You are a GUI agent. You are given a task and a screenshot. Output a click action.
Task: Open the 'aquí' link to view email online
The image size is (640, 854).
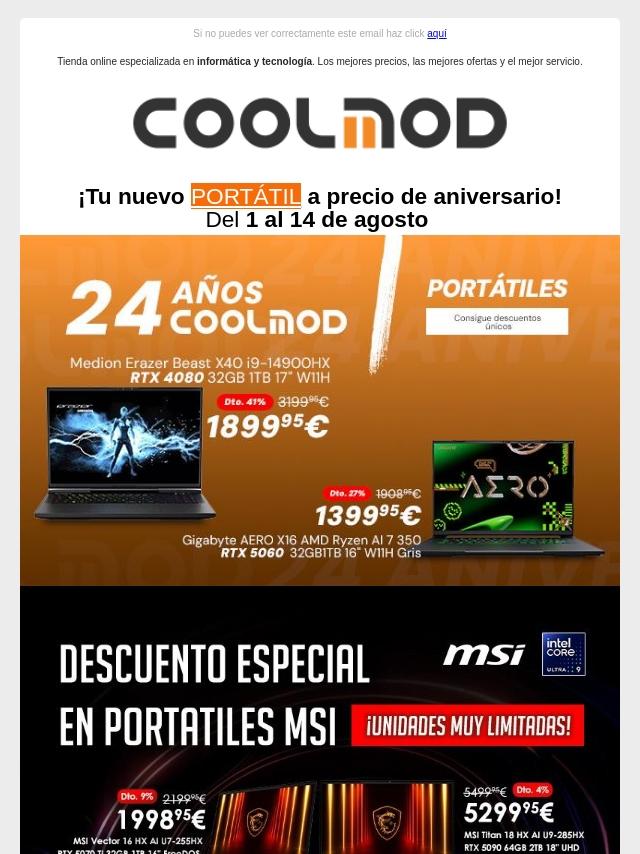[436, 33]
